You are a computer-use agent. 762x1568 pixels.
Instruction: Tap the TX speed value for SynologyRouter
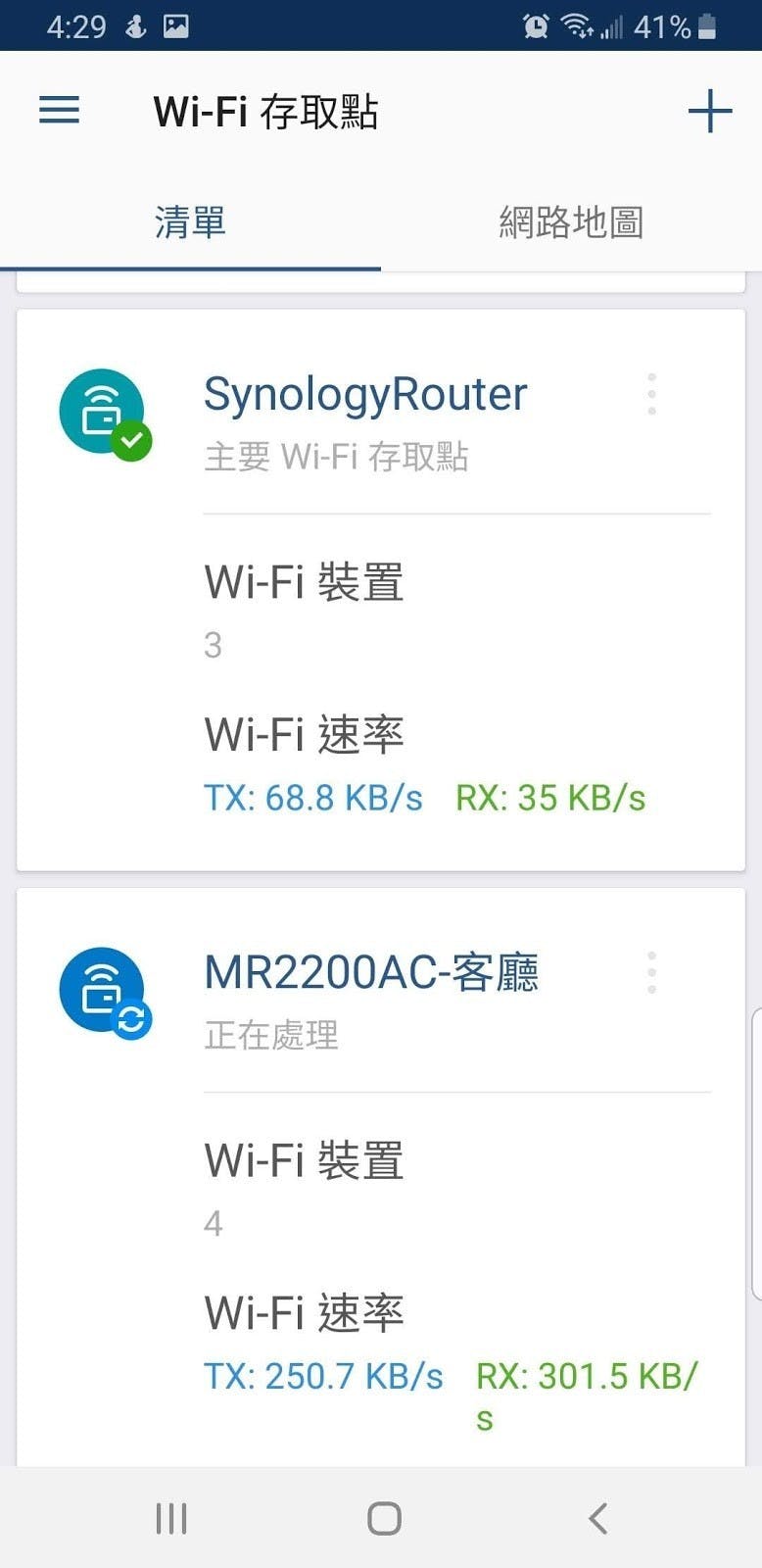pyautogui.click(x=313, y=798)
